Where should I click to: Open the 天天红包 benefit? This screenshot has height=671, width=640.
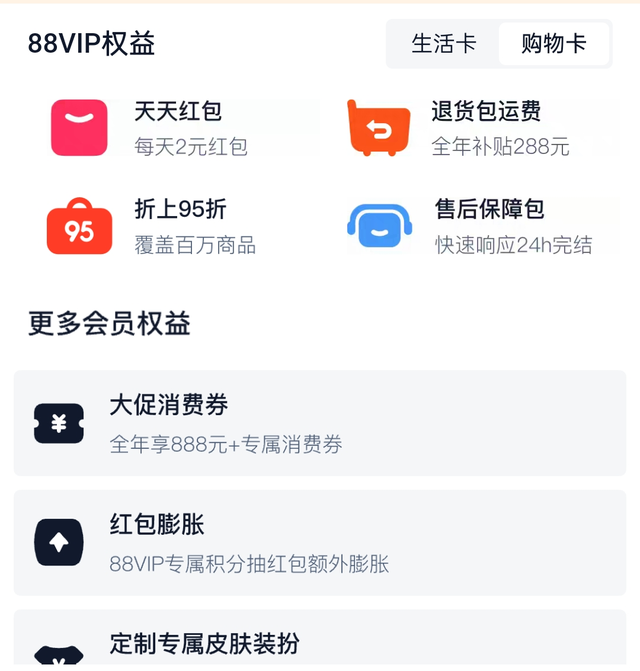tap(178, 128)
